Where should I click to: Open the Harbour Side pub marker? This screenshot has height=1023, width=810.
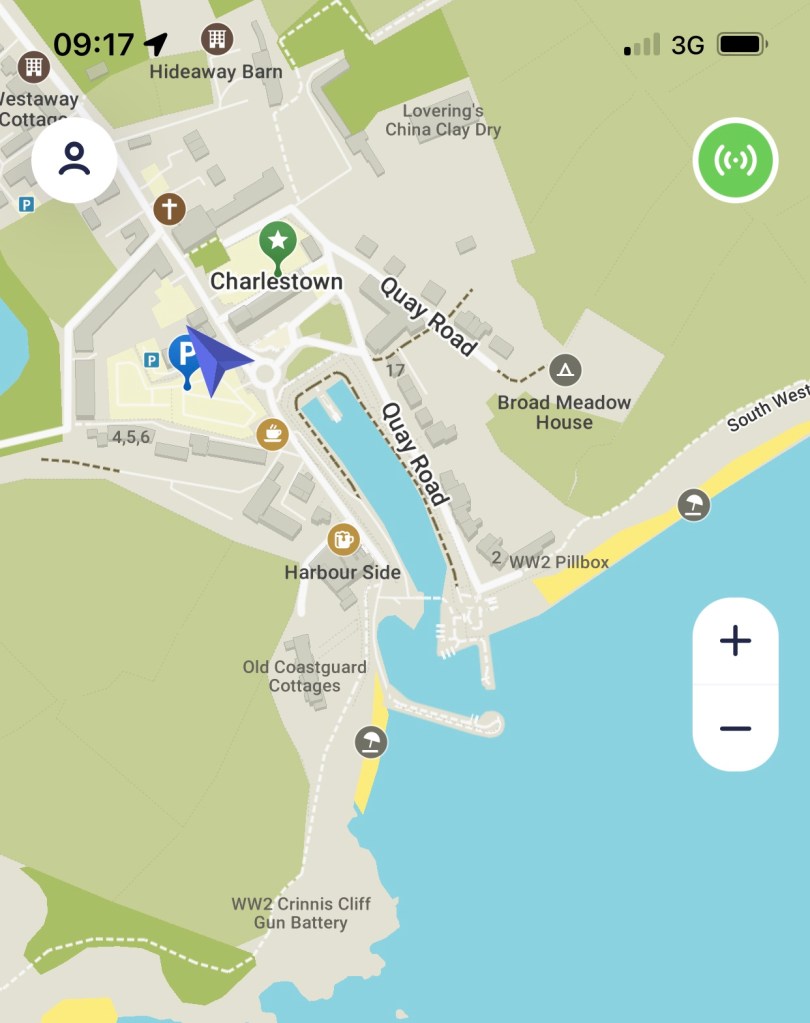pos(343,540)
